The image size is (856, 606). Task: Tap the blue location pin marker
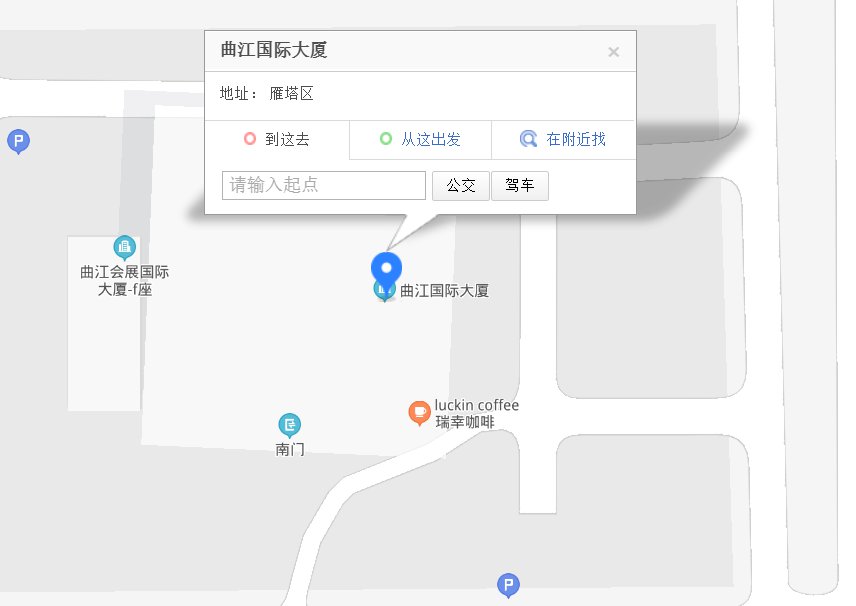point(386,268)
